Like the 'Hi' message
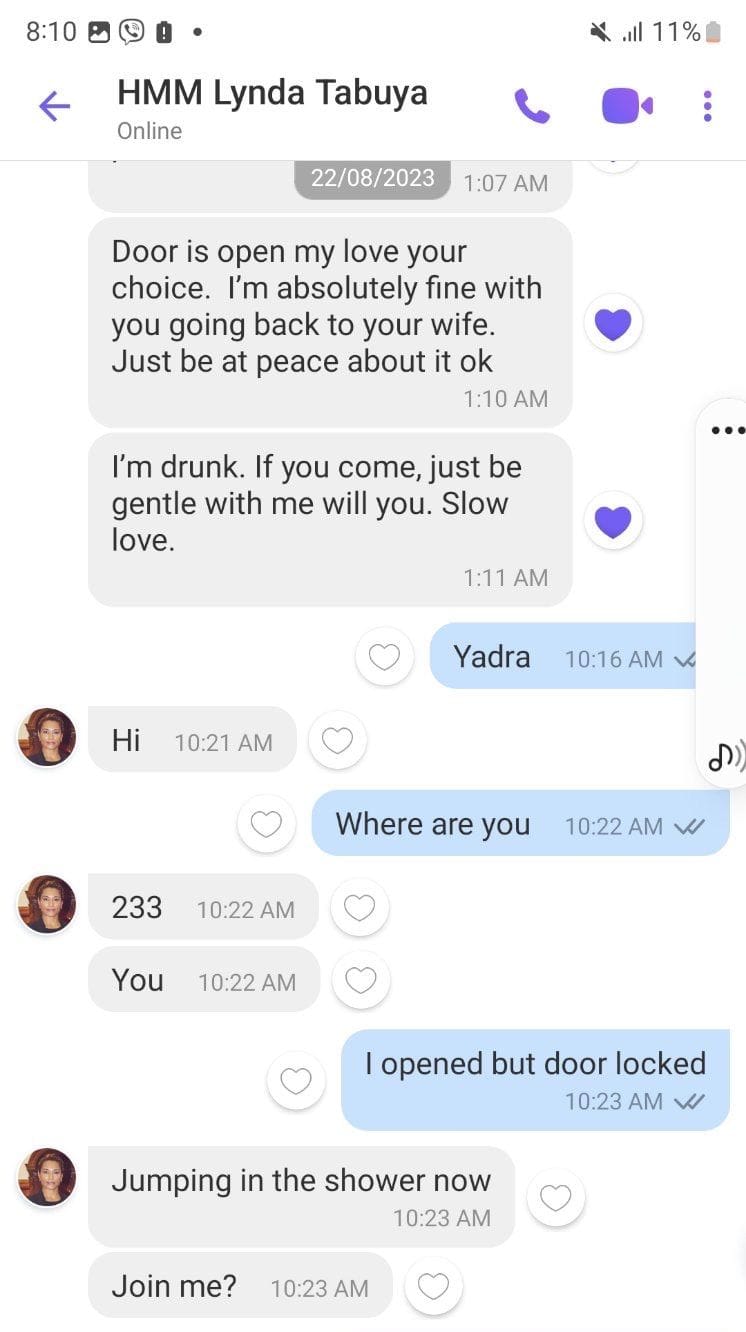 (338, 741)
